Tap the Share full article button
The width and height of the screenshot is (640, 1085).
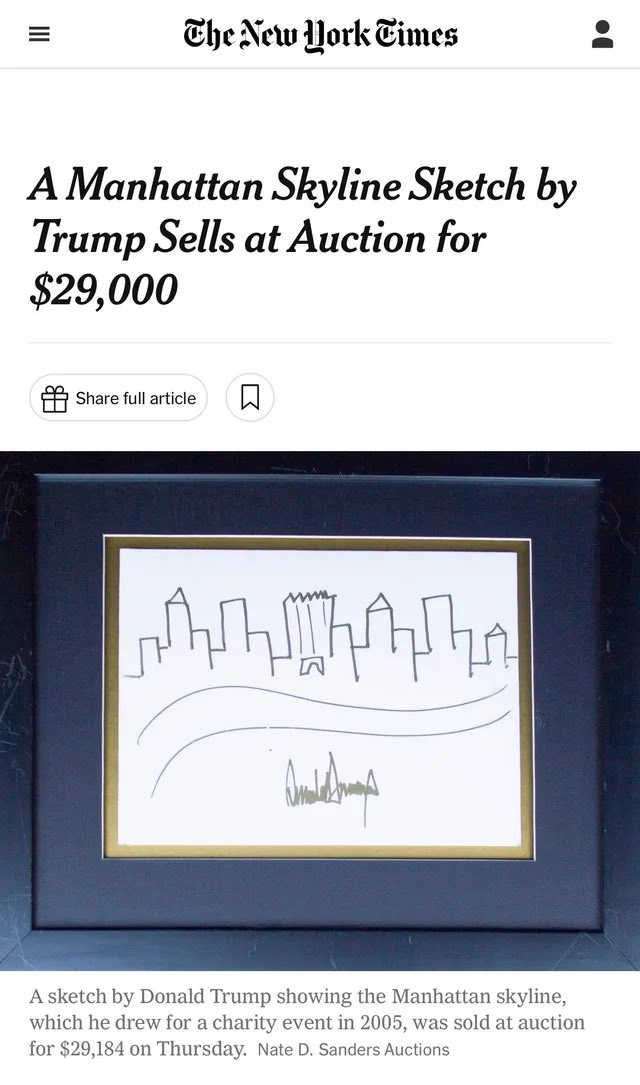118,398
